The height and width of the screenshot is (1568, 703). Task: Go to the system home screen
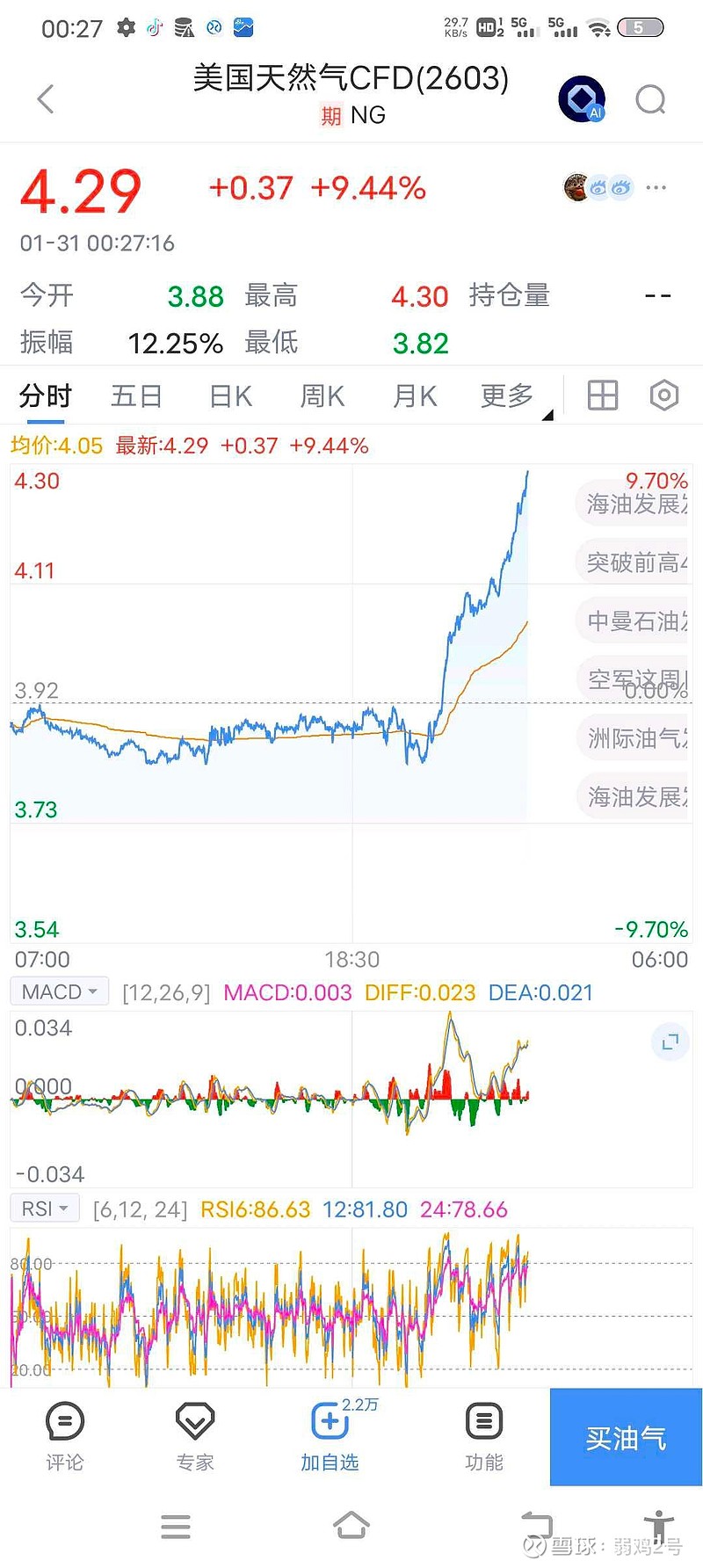coord(351,1526)
